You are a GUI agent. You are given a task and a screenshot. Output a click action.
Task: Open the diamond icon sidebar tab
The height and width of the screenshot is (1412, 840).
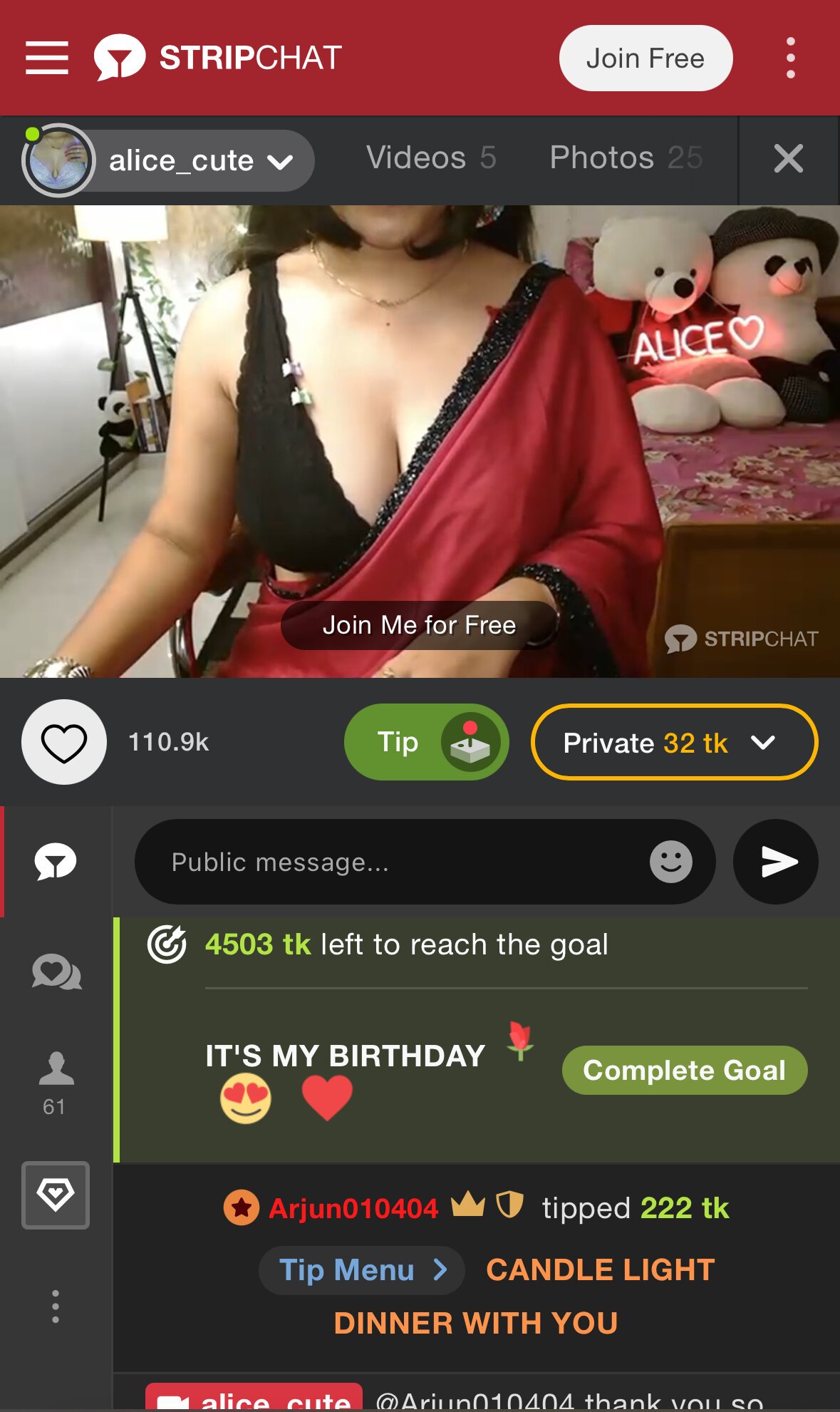click(x=56, y=1195)
